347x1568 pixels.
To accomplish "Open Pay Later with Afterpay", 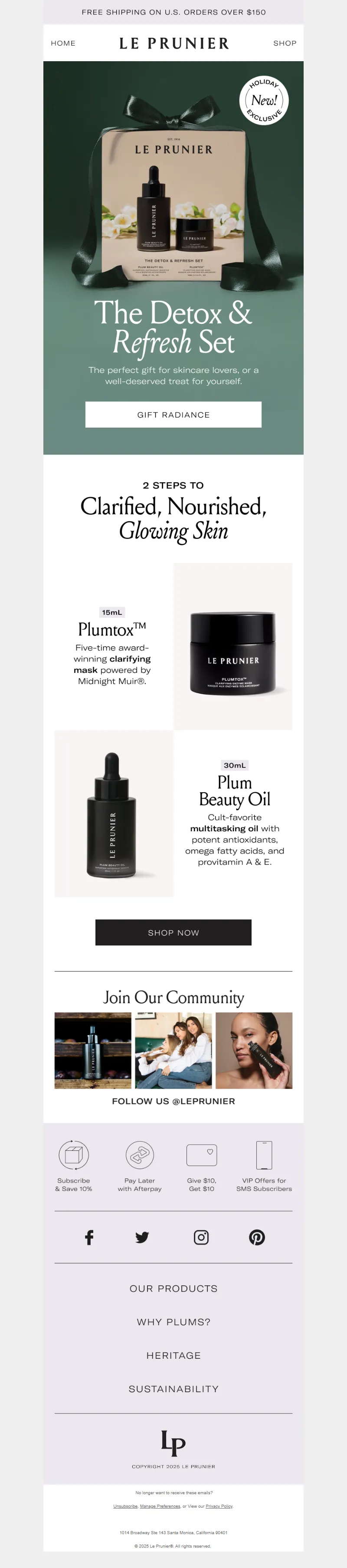I will click(140, 1166).
